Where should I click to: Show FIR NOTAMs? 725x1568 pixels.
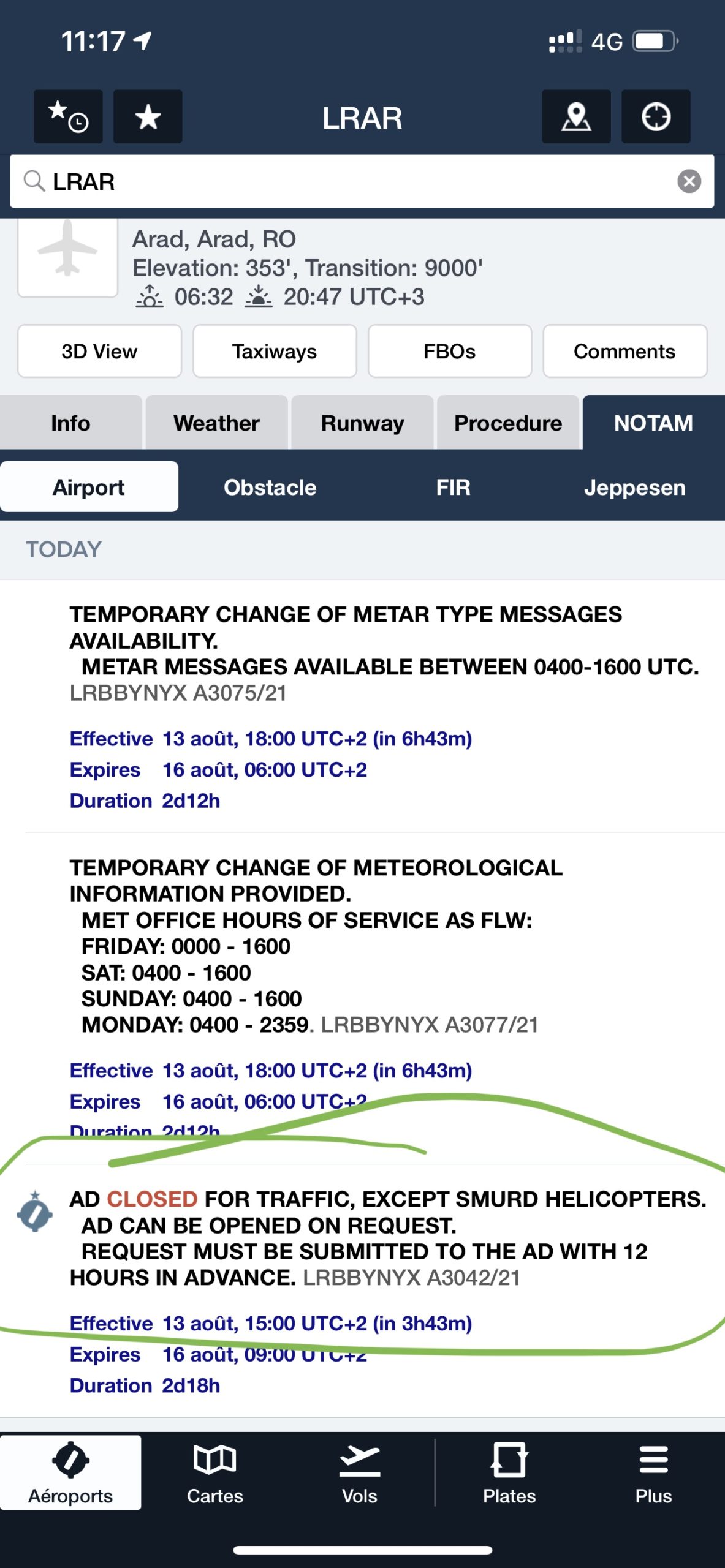453,488
